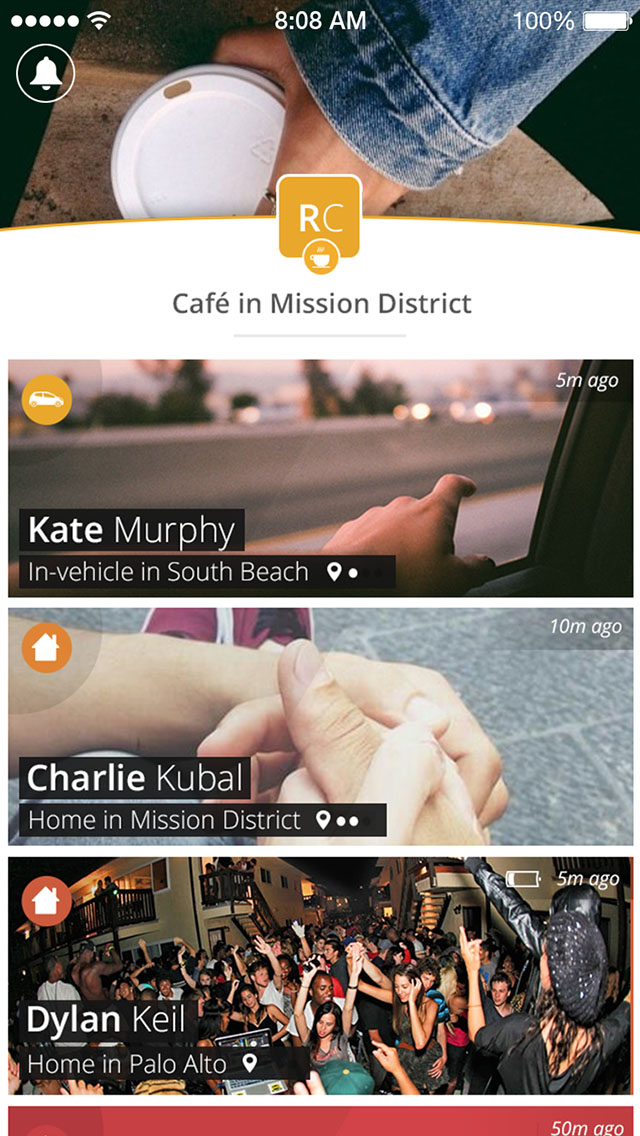Tap the car icon on Kate's card
Viewport: 640px width, 1136px height.
pyautogui.click(x=47, y=400)
